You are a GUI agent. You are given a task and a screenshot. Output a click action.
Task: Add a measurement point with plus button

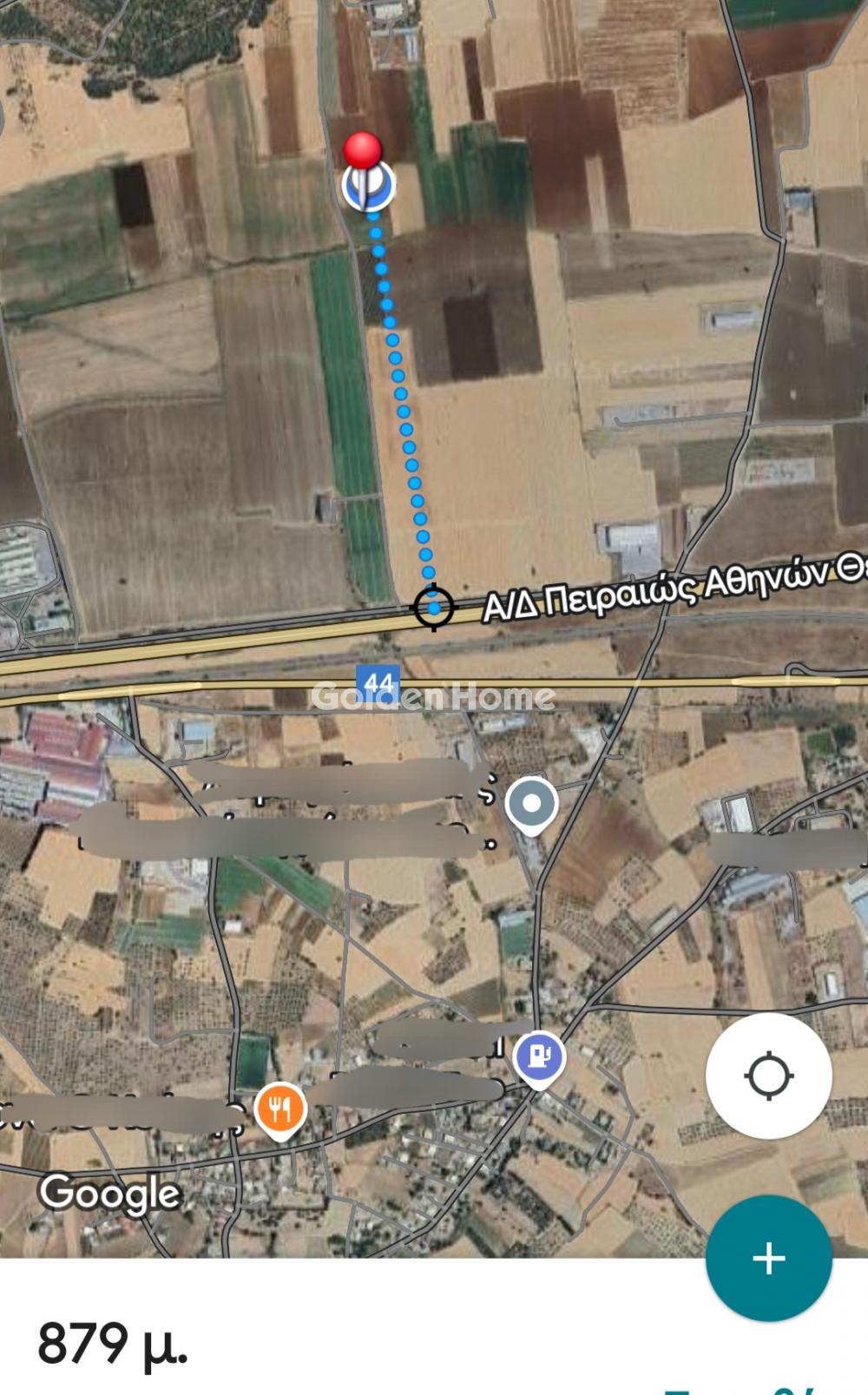pyautogui.click(x=768, y=1258)
